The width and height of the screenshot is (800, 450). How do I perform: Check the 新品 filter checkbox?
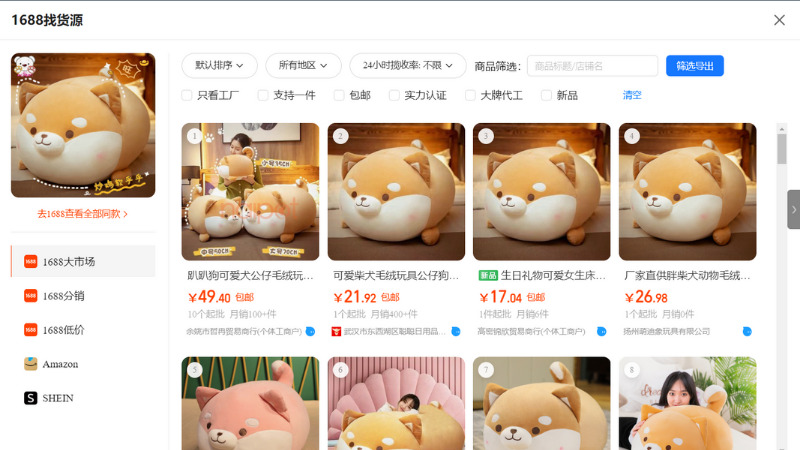546,96
